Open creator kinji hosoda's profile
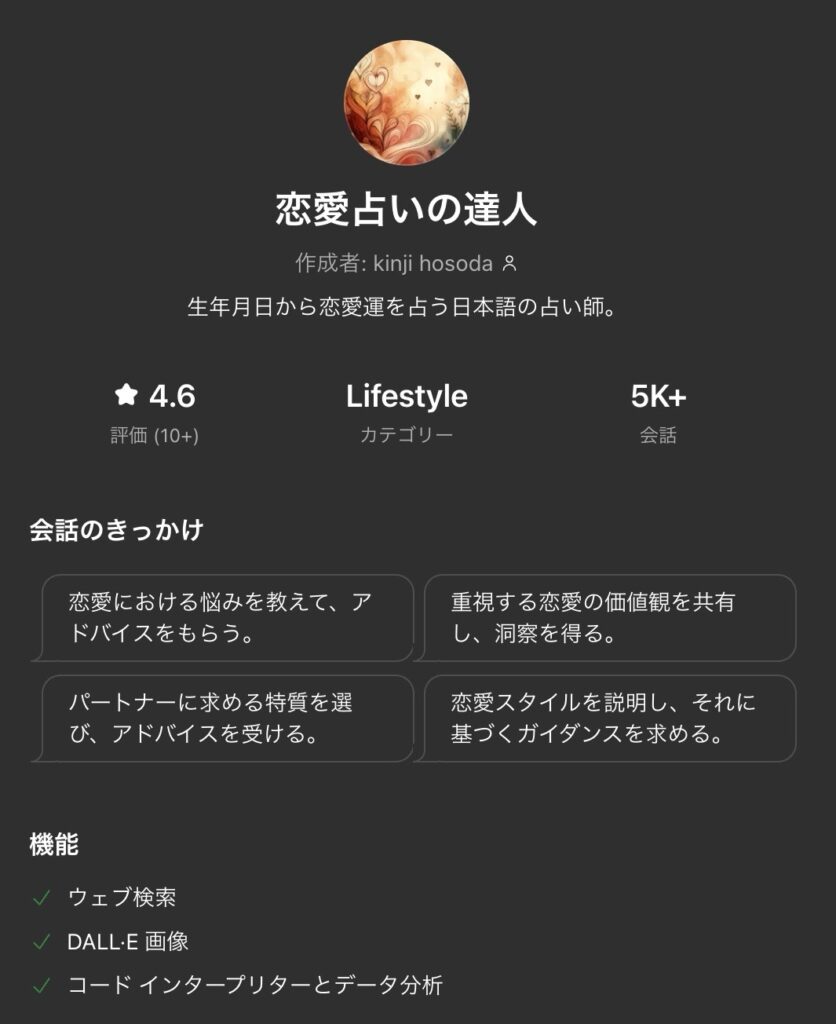The image size is (836, 1024). coord(432,264)
